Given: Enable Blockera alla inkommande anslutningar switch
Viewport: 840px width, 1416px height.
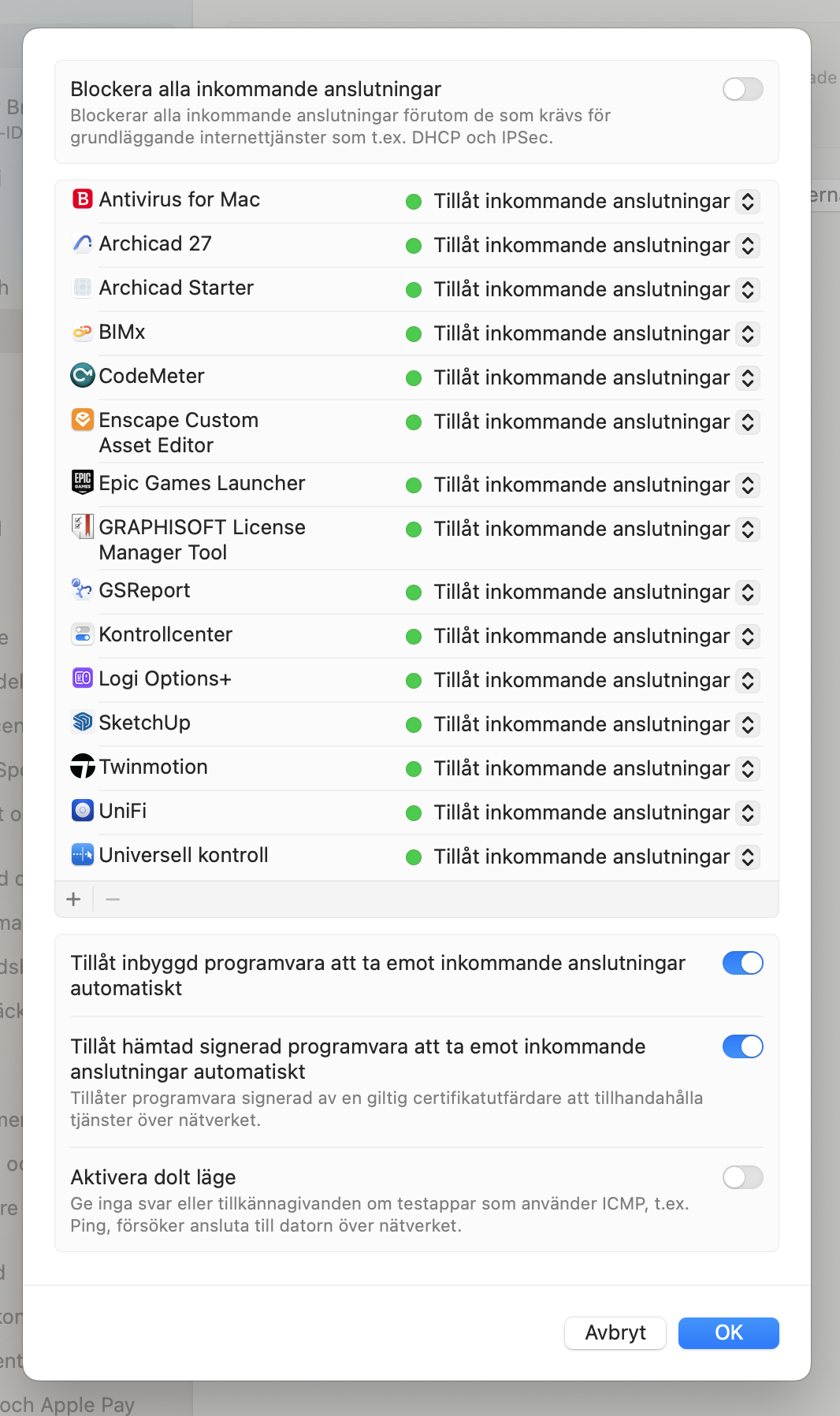Looking at the screenshot, I should pyautogui.click(x=742, y=89).
